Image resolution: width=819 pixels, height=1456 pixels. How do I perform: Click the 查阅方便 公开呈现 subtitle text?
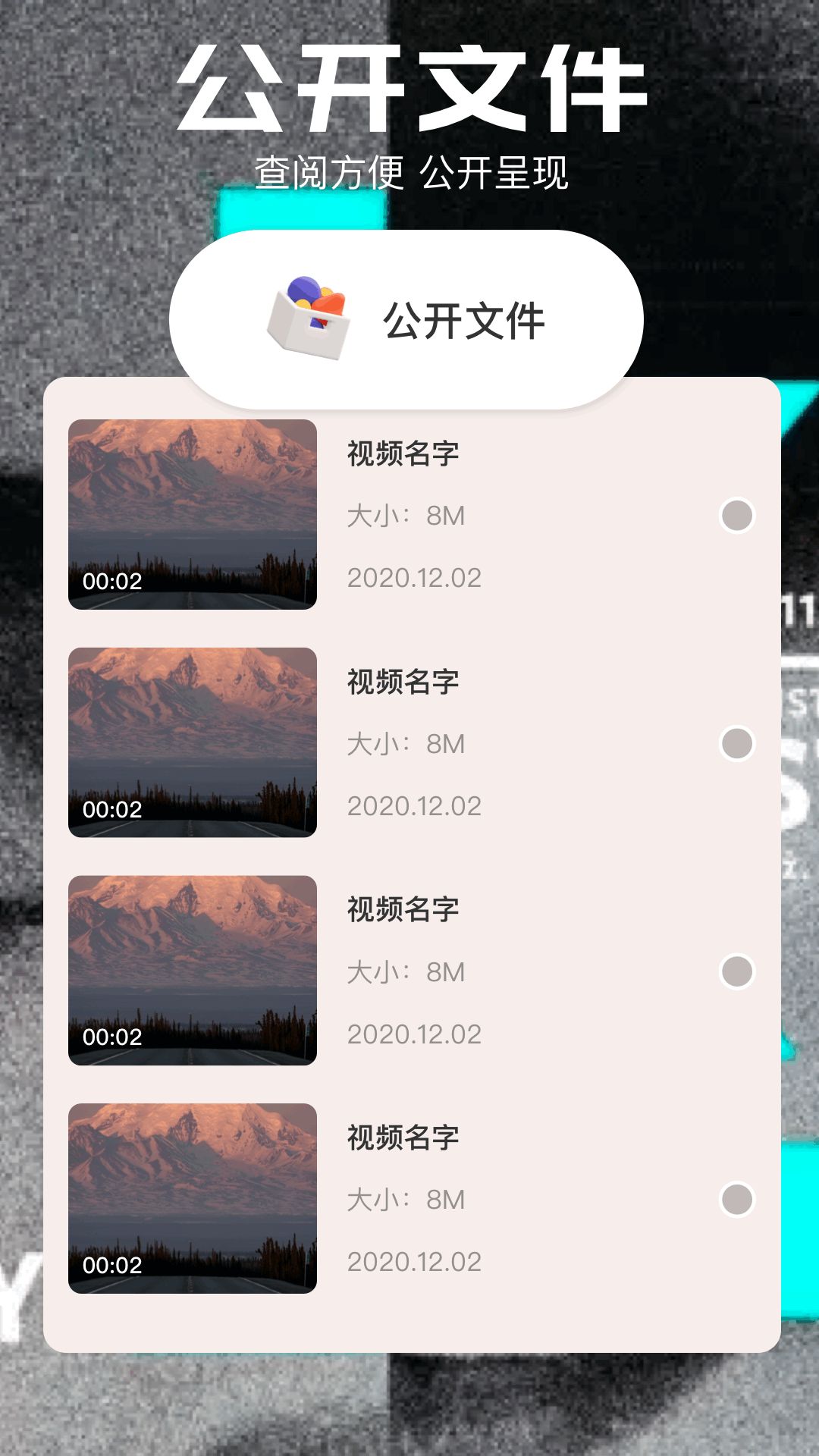416,173
